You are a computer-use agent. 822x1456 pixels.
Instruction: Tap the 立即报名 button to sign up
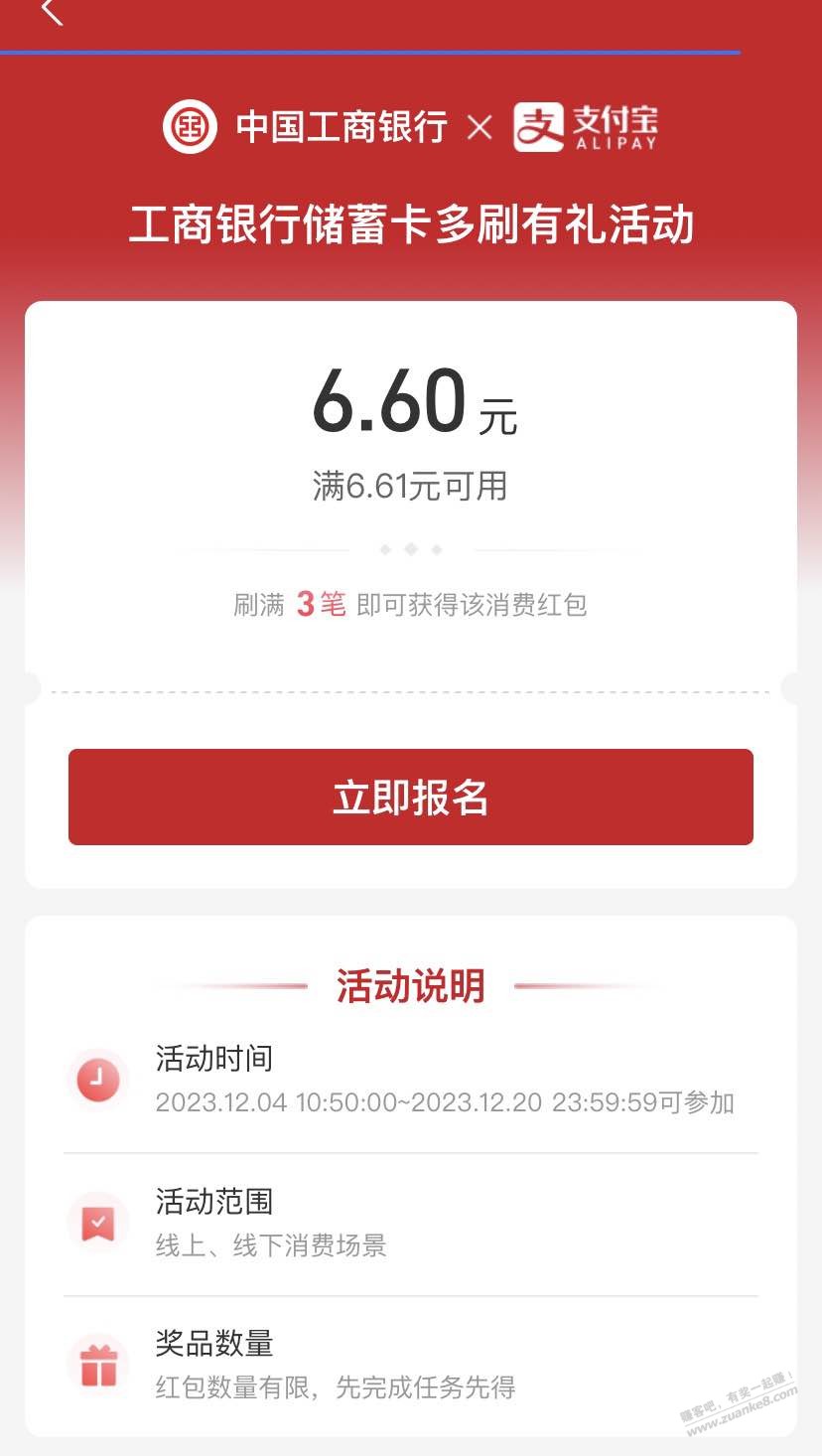click(x=410, y=797)
